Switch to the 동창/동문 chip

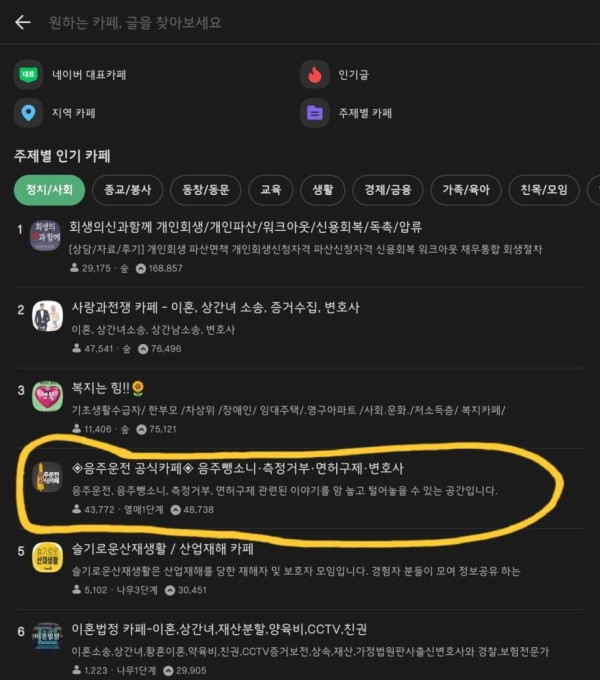click(x=205, y=189)
